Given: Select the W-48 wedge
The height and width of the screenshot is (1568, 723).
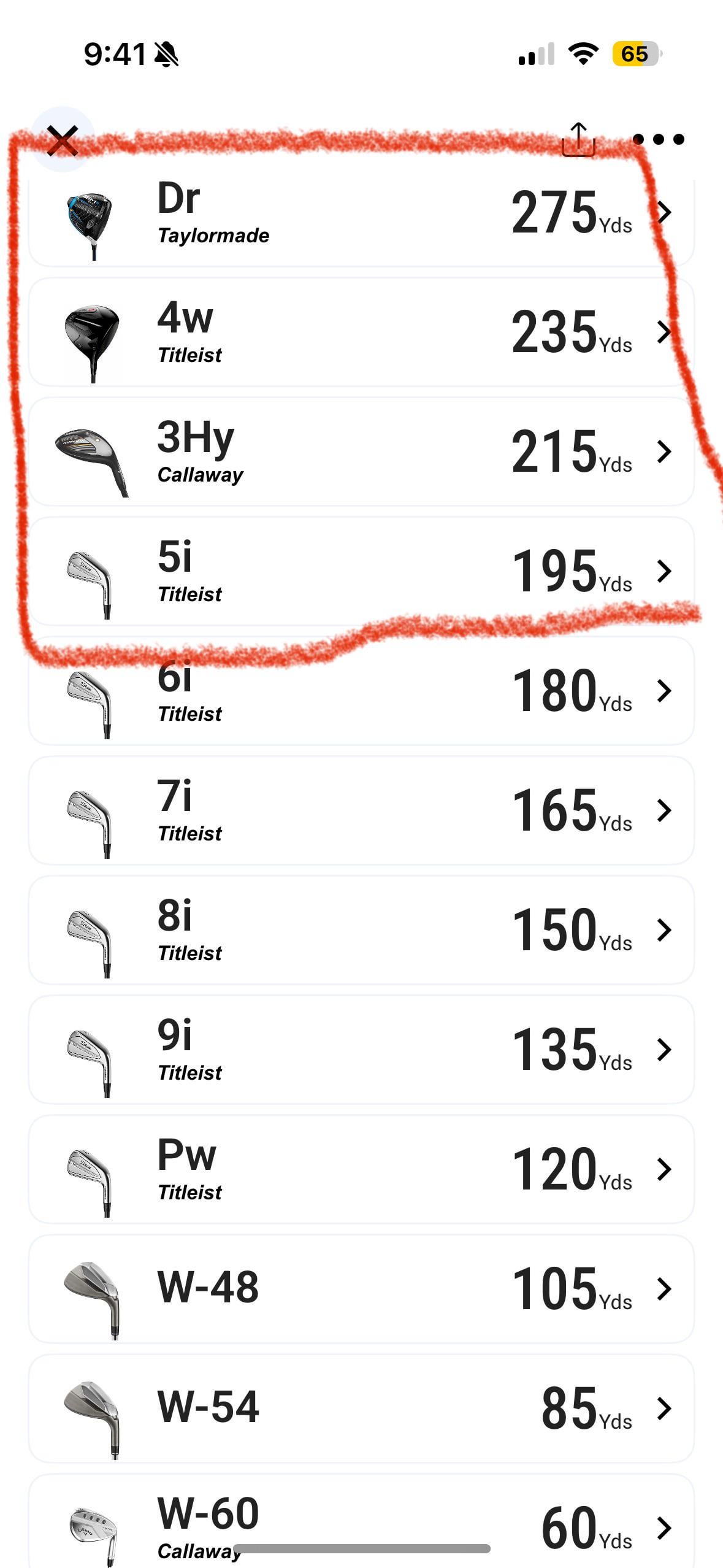Looking at the screenshot, I should point(361,1289).
